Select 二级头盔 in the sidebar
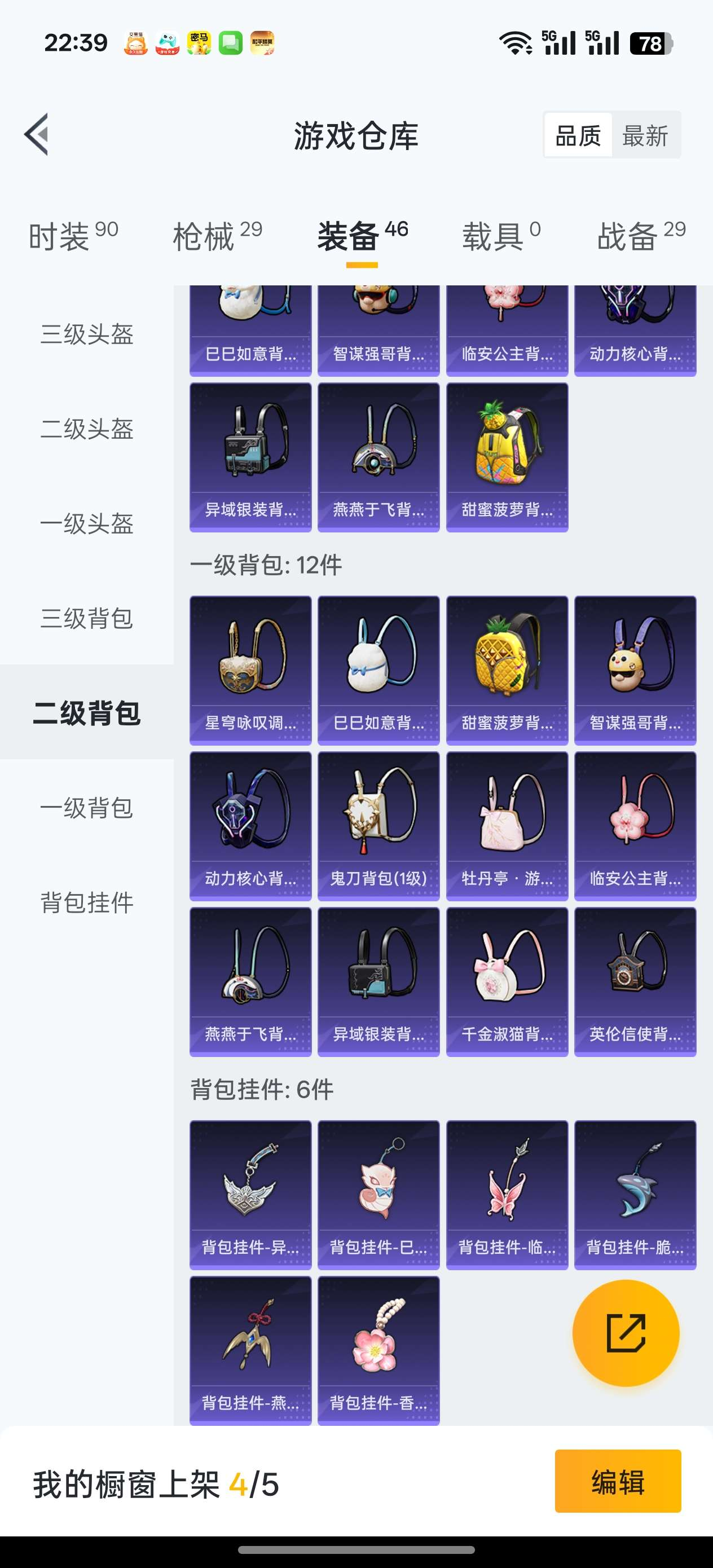This screenshot has width=713, height=1568. coord(86,429)
